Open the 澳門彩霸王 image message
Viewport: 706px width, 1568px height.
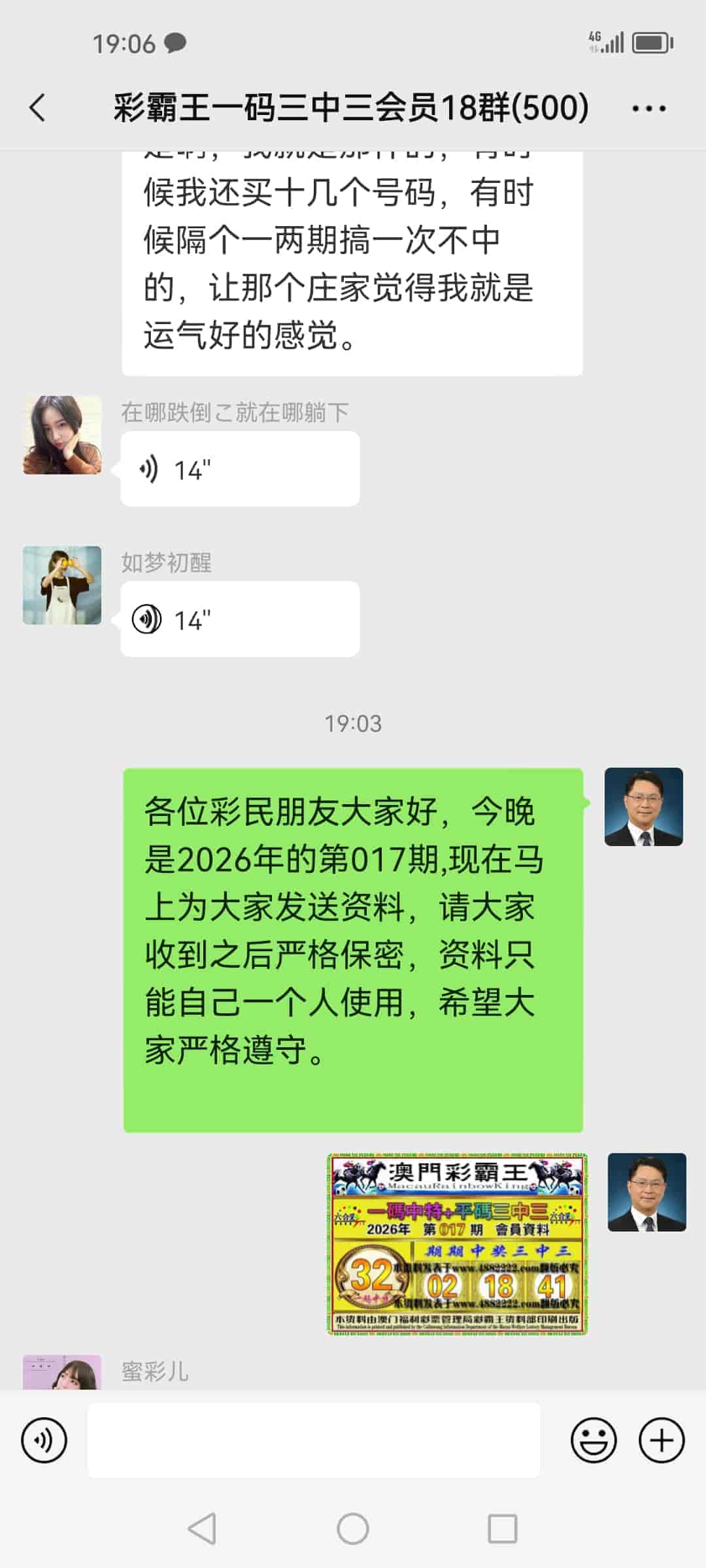click(457, 1244)
